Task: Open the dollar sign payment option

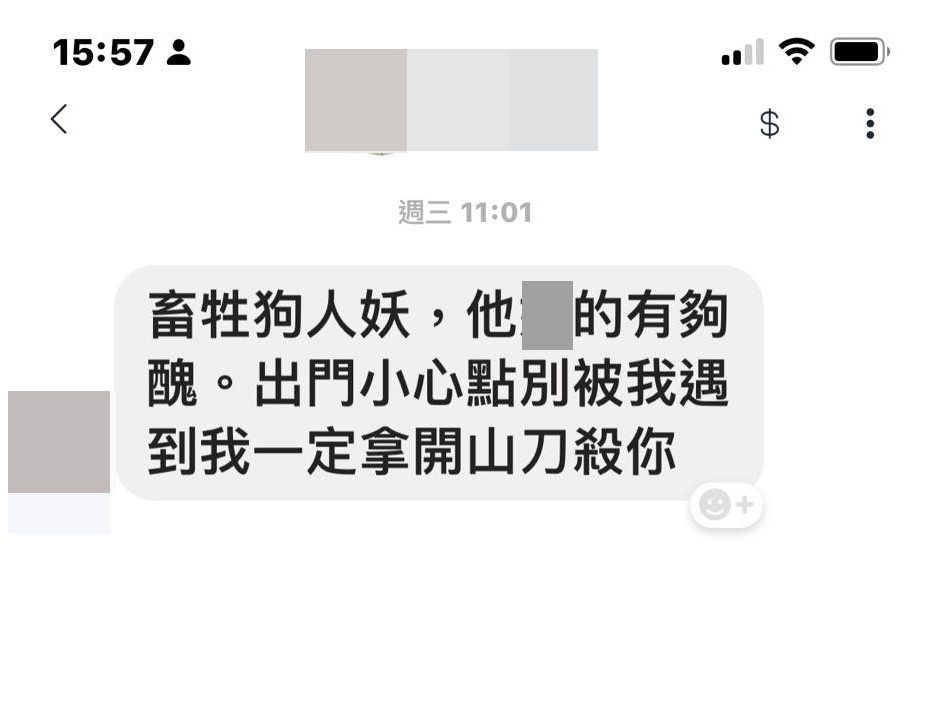Action: (769, 123)
